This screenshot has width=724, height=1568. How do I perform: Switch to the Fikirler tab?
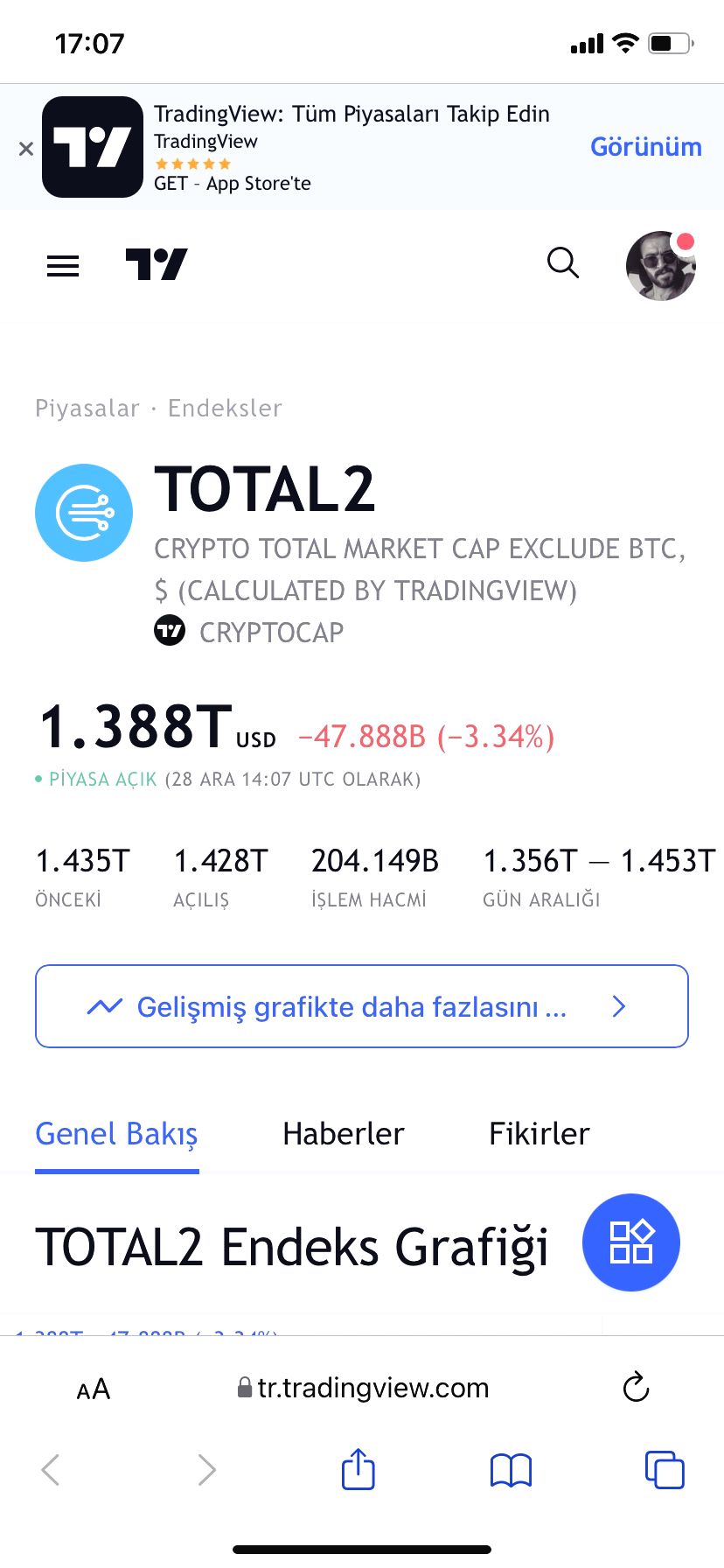[539, 1134]
